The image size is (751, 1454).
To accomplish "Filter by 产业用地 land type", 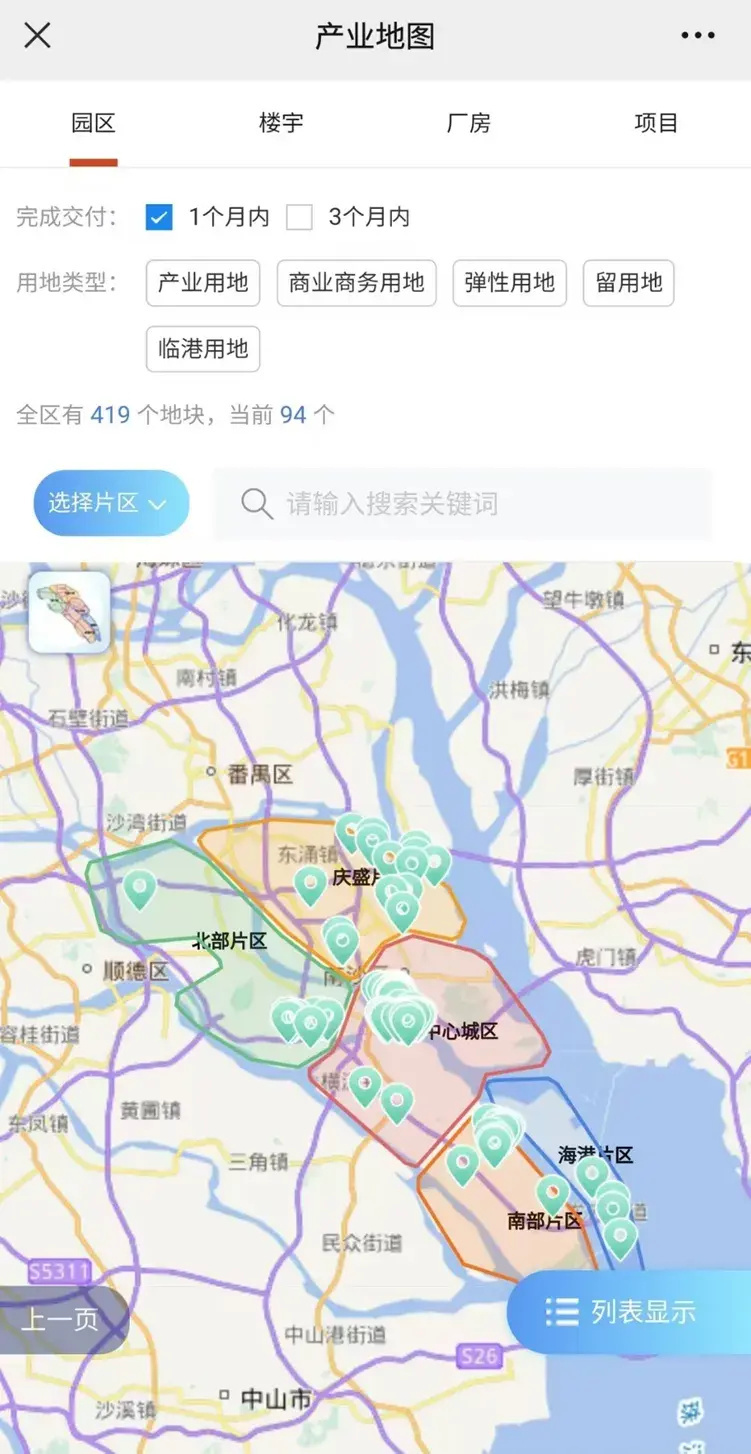I will pyautogui.click(x=203, y=283).
